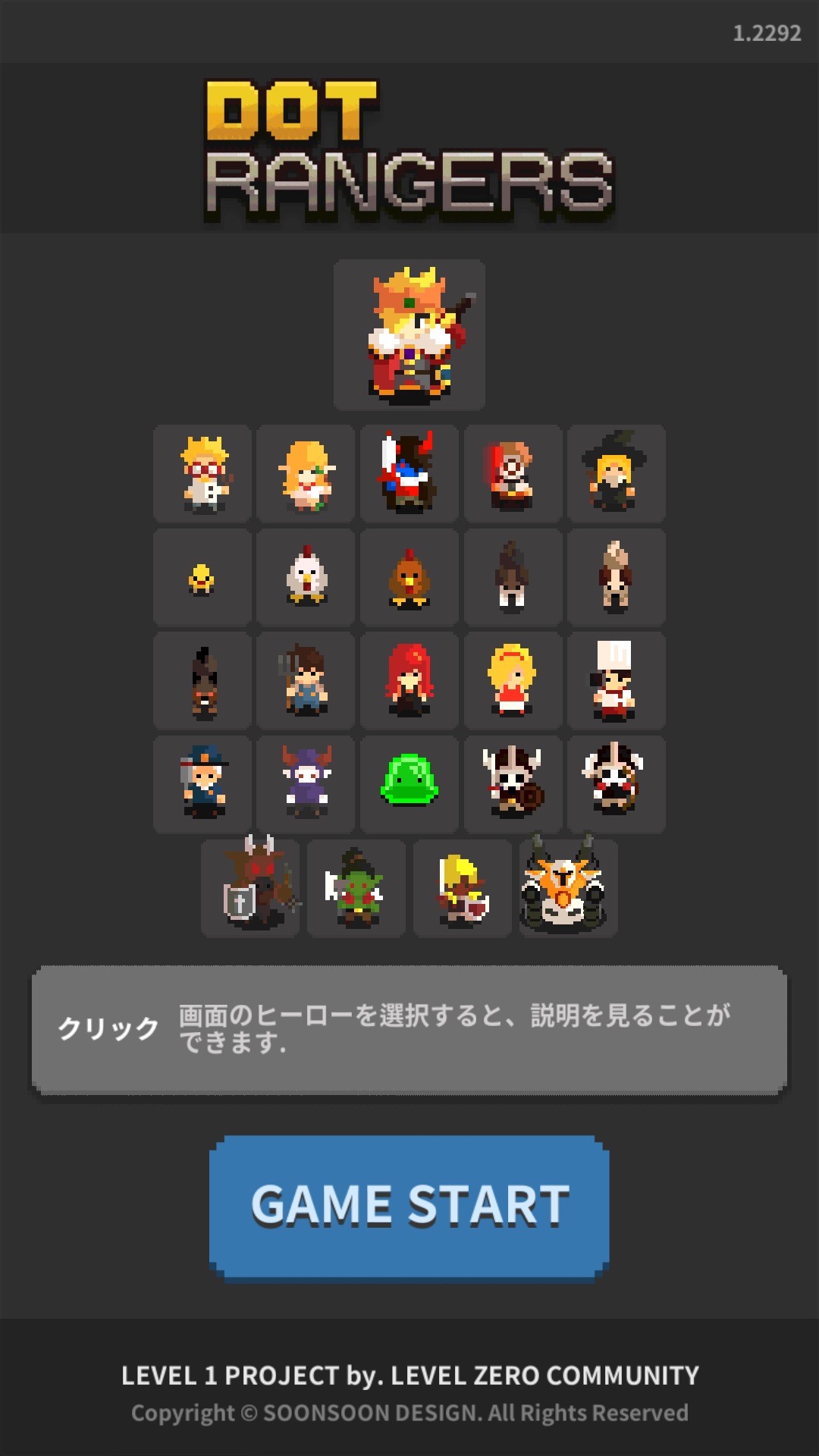Choose the brown hen hero
The image size is (819, 1456).
point(409,578)
